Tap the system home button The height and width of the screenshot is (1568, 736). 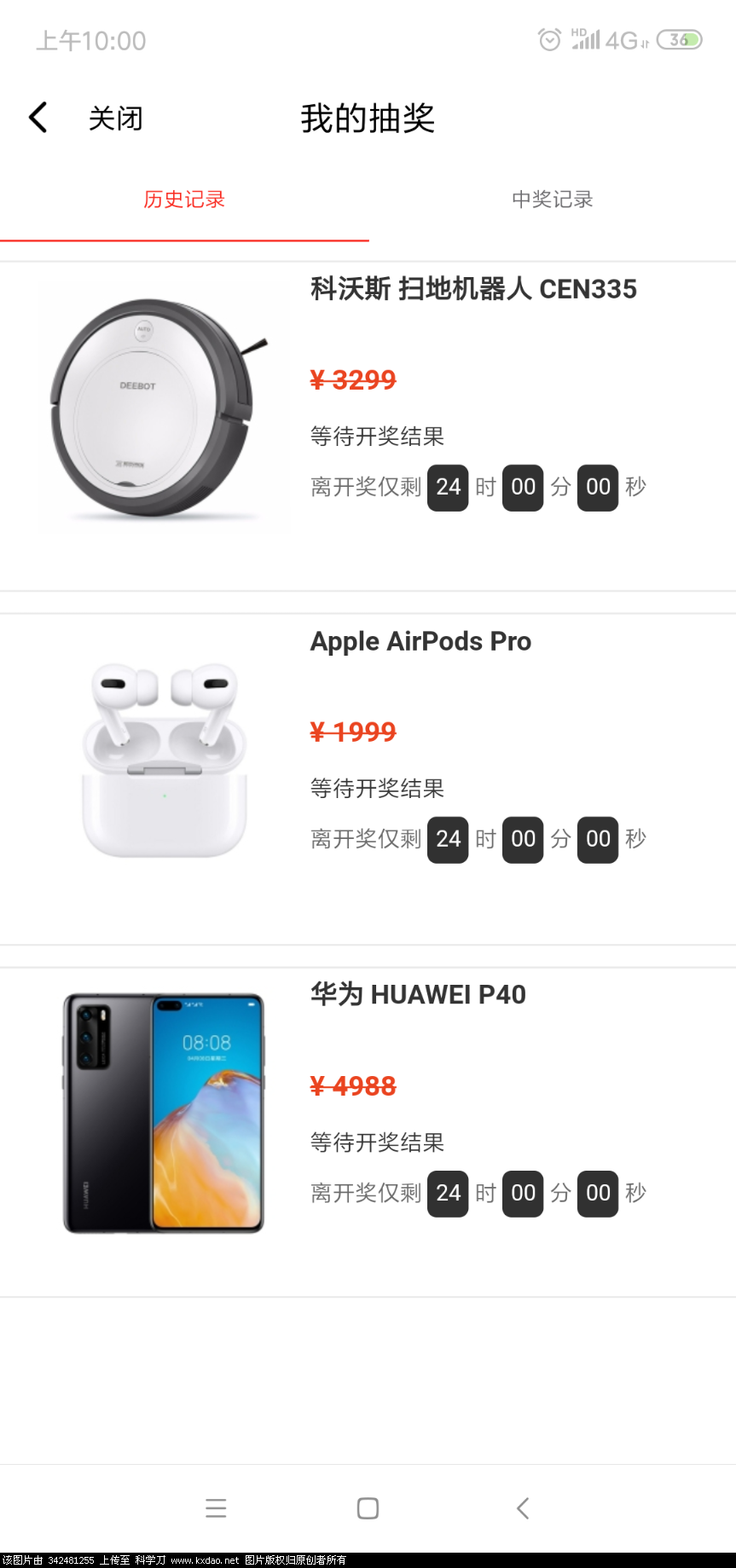coord(368,1508)
